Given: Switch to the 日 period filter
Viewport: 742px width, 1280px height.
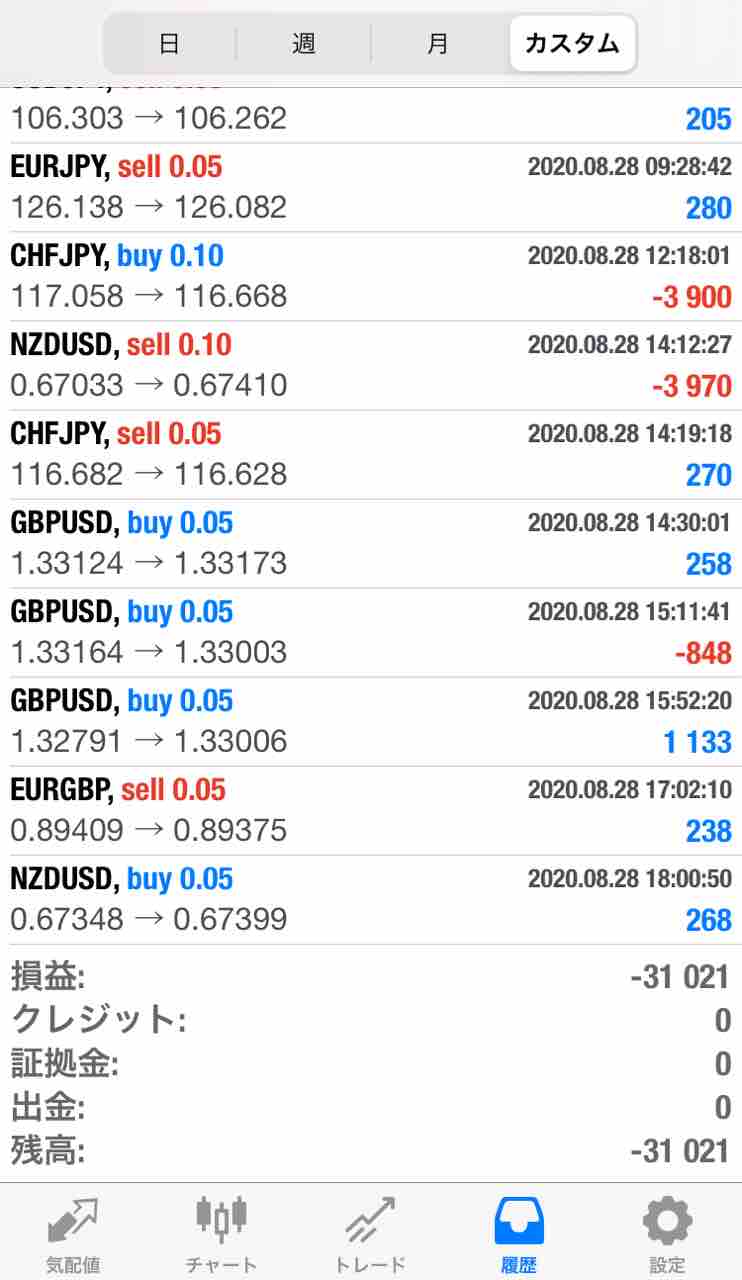Looking at the screenshot, I should [170, 44].
